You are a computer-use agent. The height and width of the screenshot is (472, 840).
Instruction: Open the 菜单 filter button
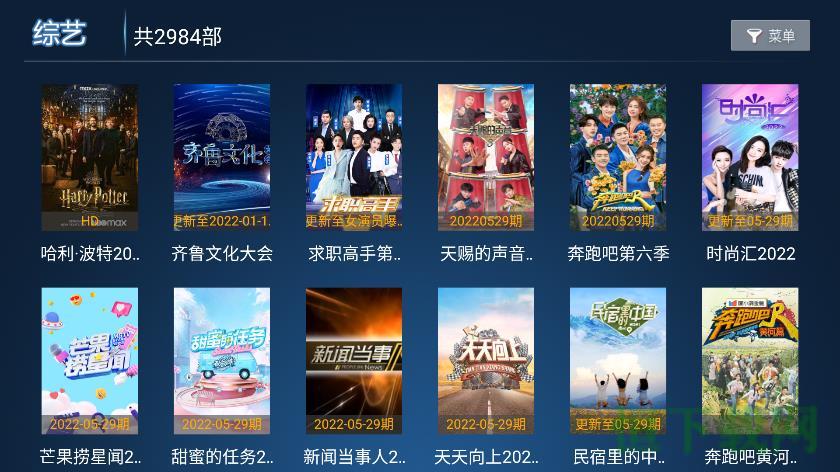point(770,36)
